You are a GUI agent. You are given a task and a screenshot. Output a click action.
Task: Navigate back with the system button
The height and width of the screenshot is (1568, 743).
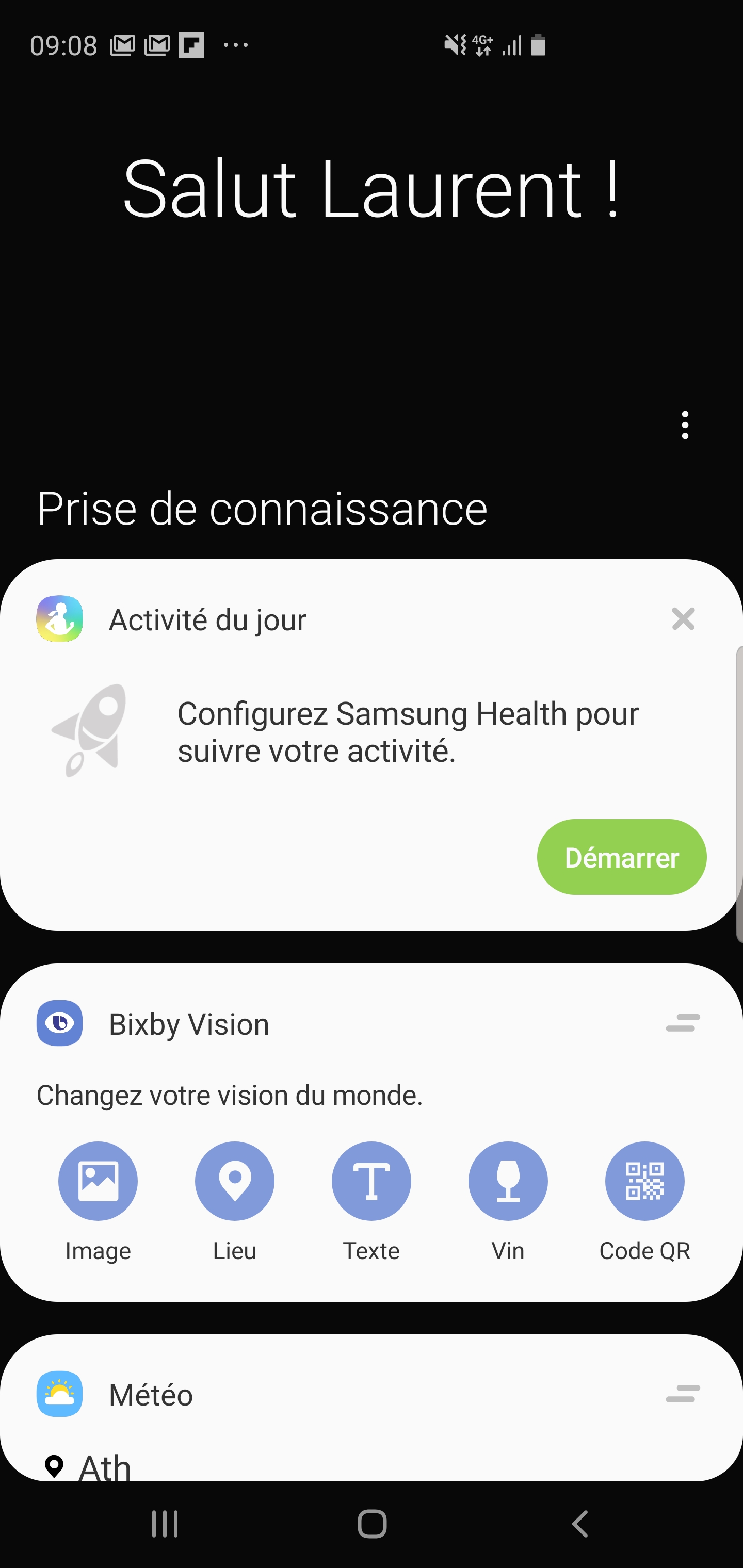579,1524
